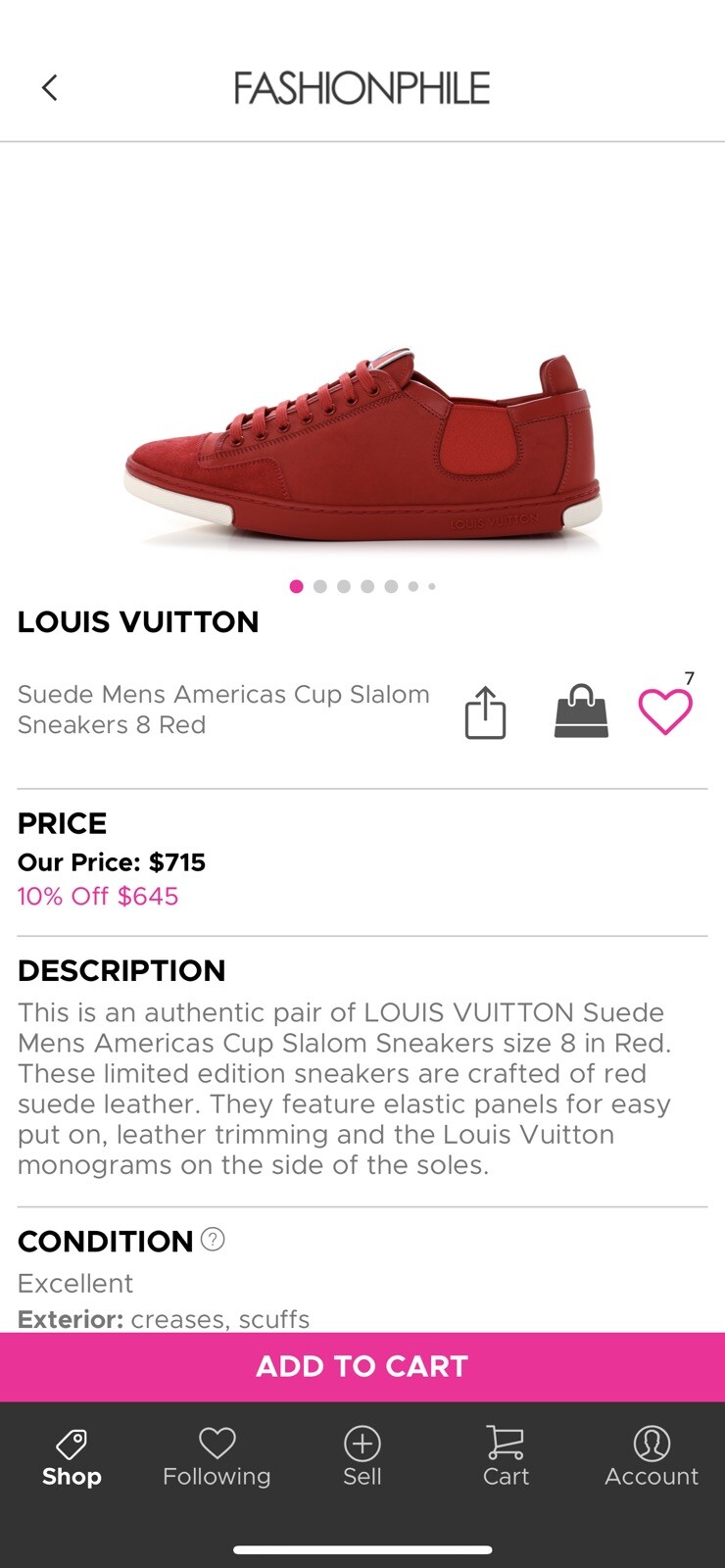Image resolution: width=725 pixels, height=1568 pixels.
Task: Tap the shopping bag icon
Action: [x=581, y=711]
